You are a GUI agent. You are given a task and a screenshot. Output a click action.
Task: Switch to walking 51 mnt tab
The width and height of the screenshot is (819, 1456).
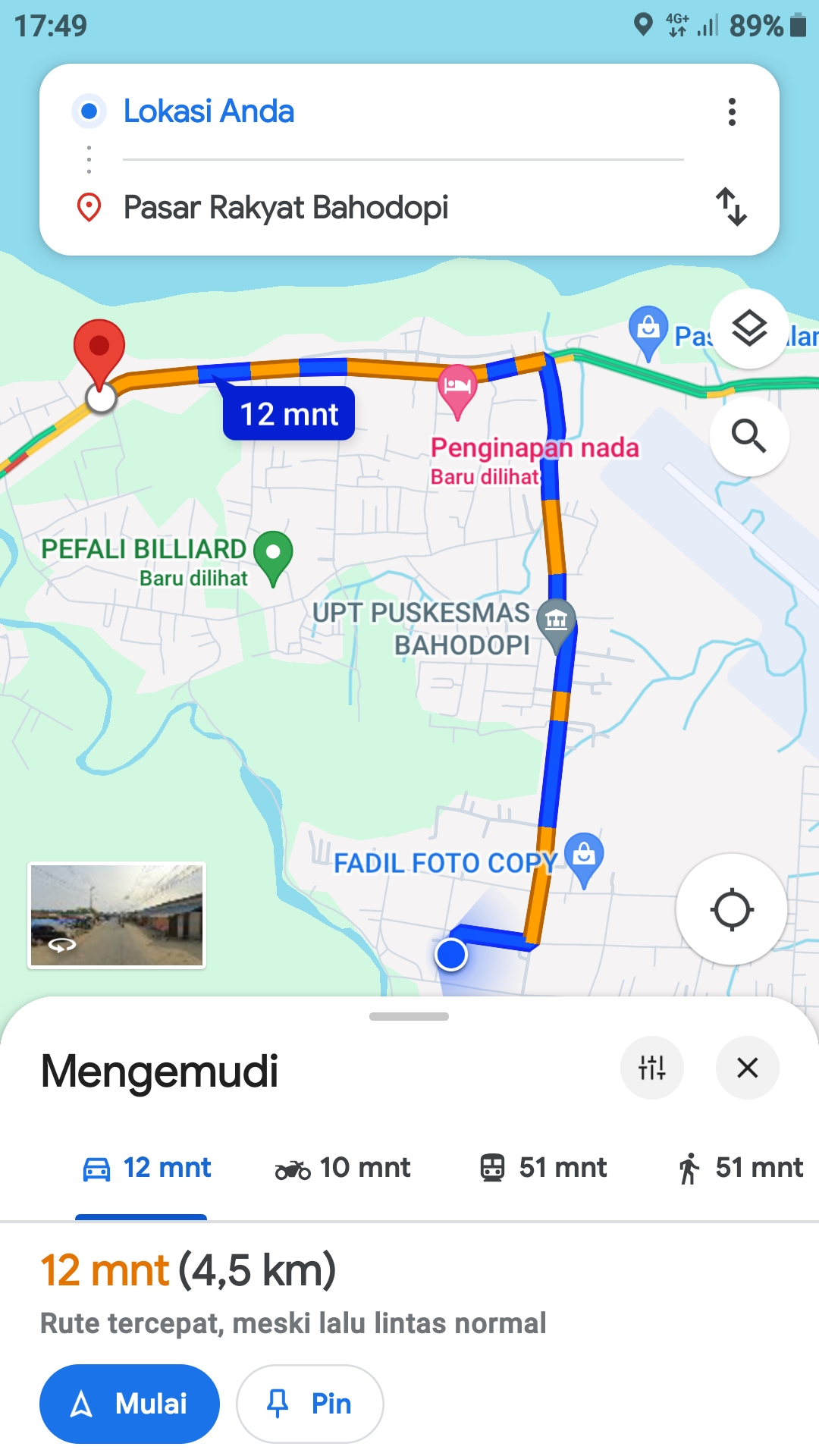[740, 1168]
